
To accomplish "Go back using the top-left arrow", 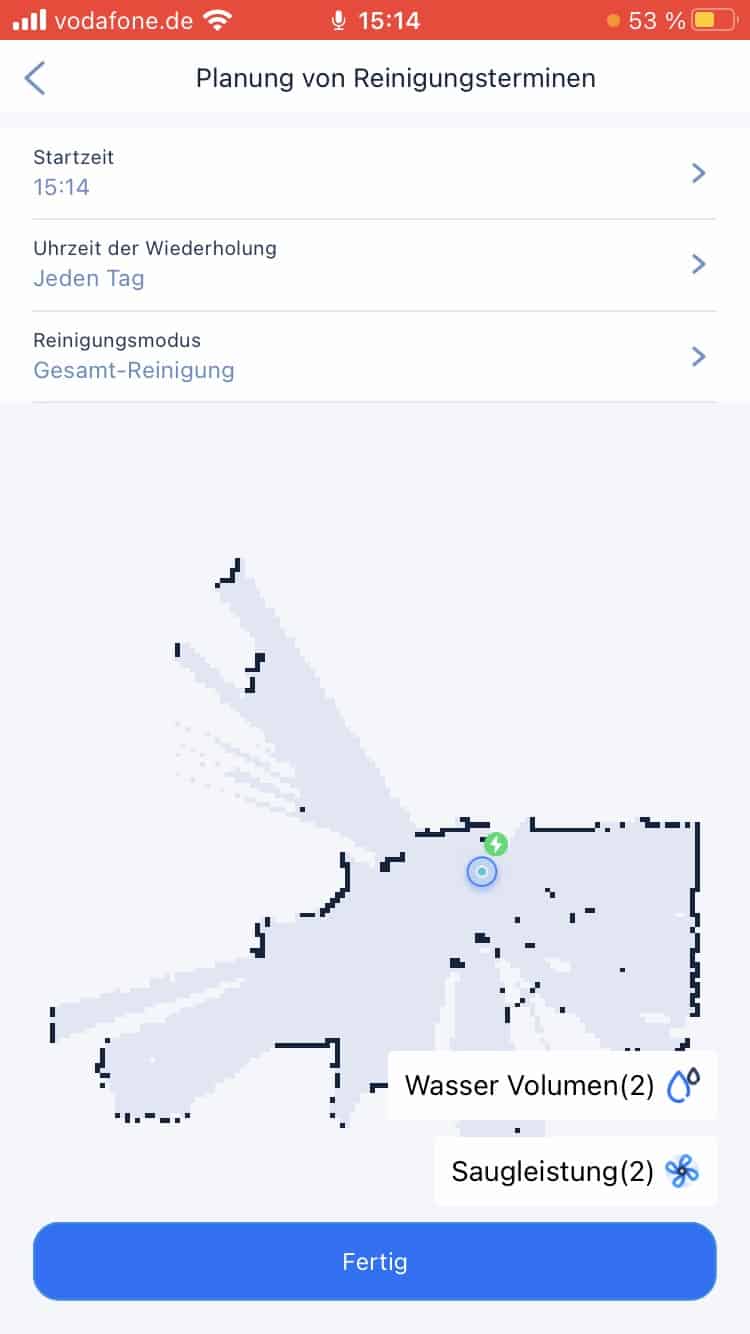I will [35, 78].
